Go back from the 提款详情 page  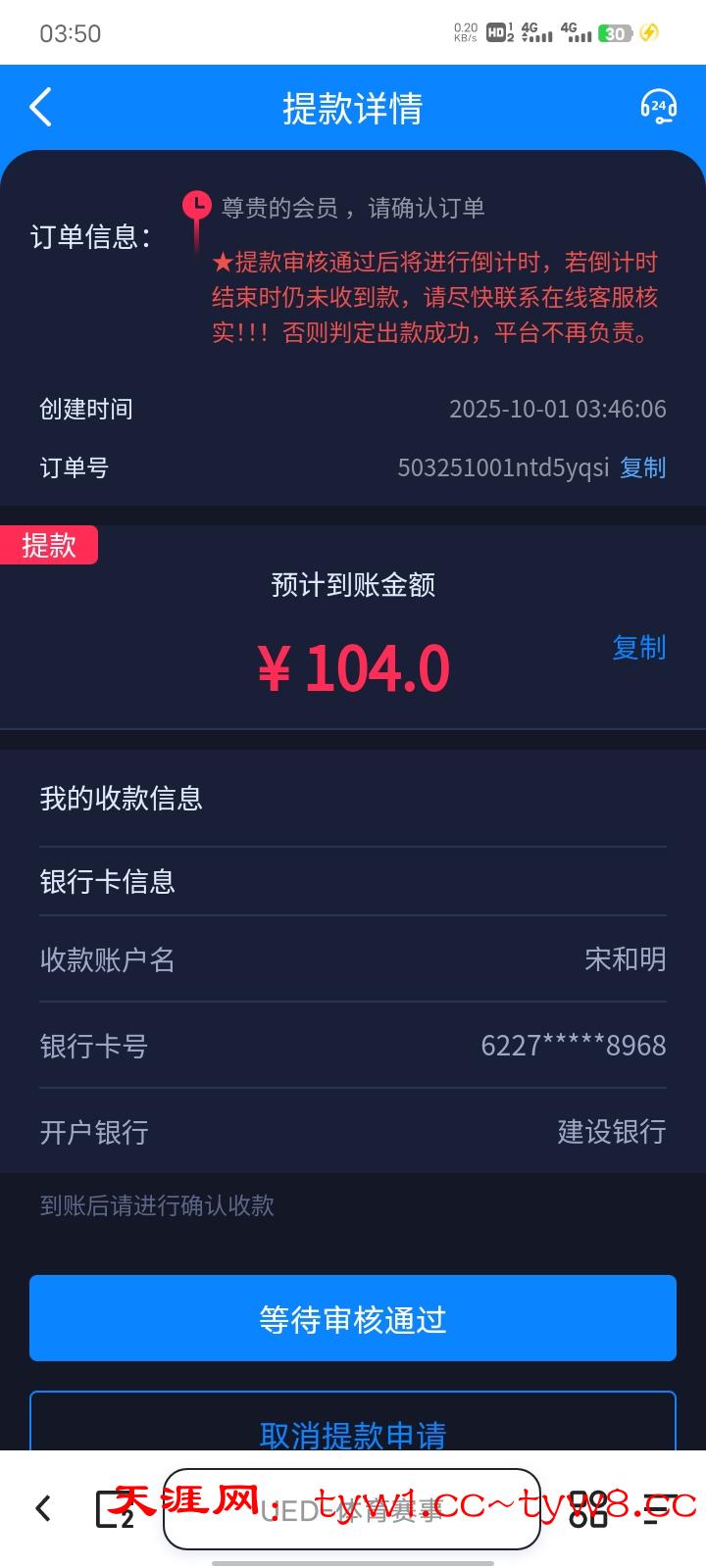click(41, 107)
